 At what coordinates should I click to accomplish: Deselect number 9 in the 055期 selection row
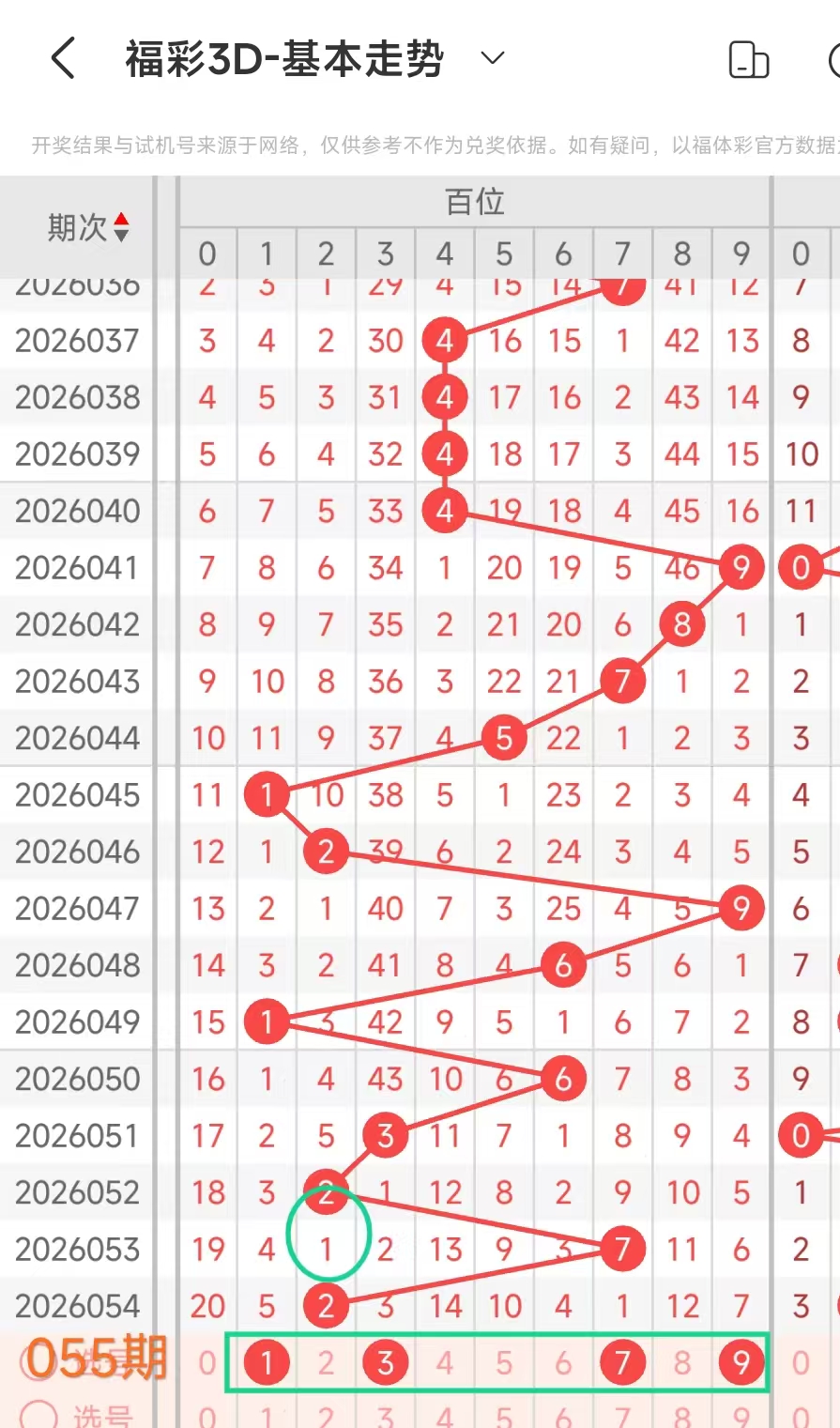click(741, 1362)
